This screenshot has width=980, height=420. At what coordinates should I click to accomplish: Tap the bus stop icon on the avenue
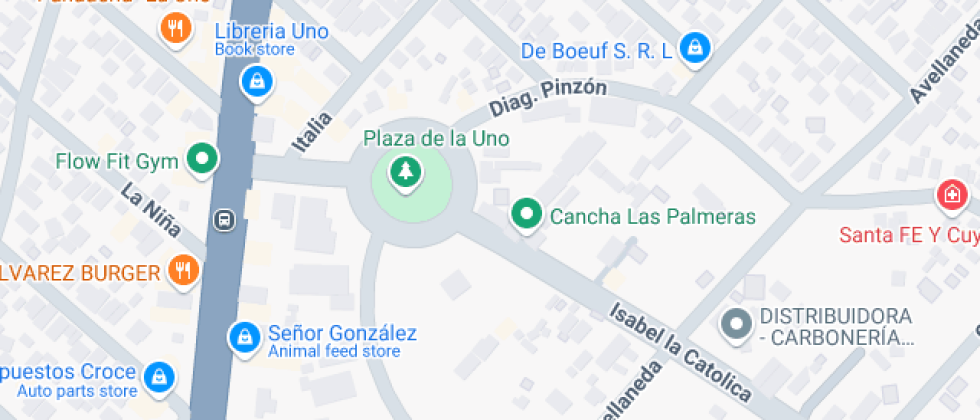coord(224,220)
